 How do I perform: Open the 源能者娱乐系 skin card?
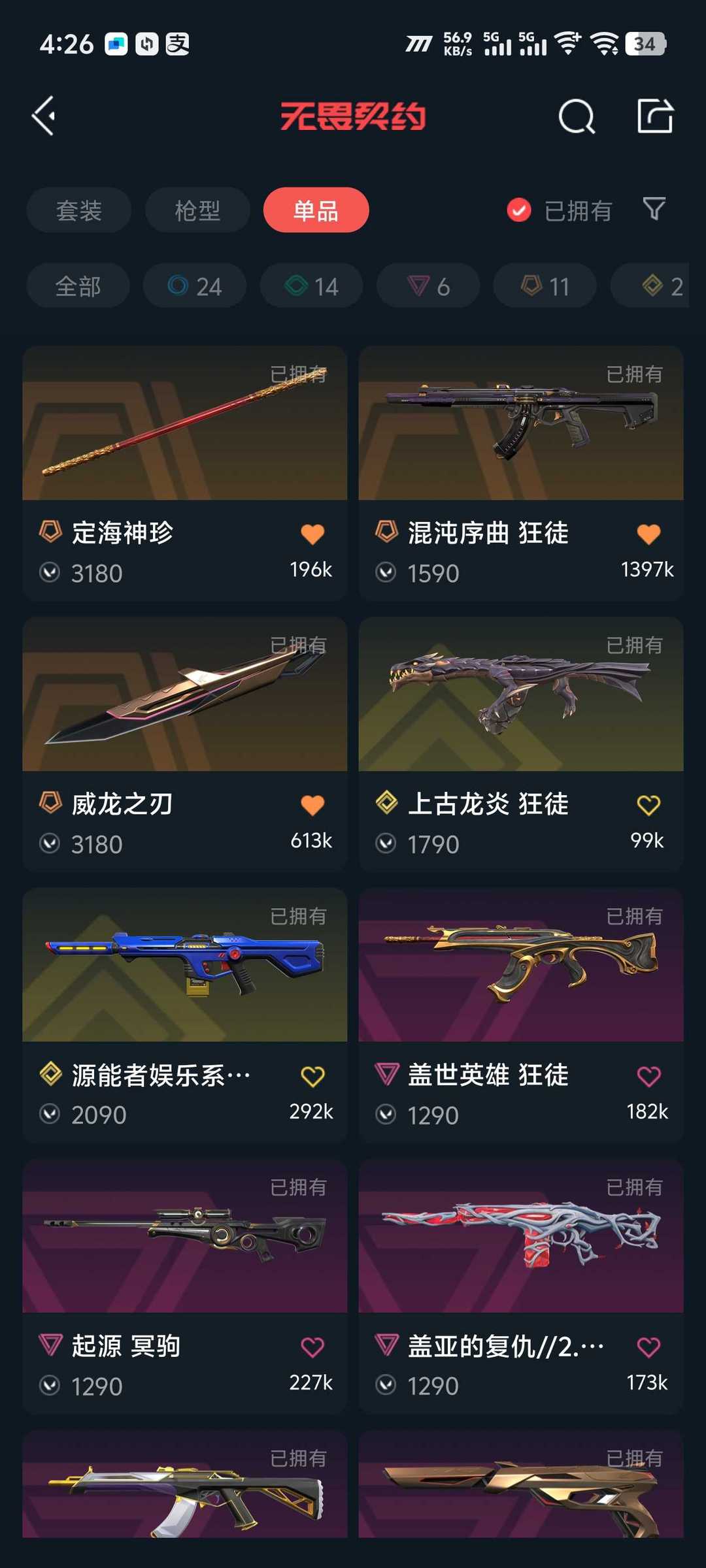coord(185,1015)
